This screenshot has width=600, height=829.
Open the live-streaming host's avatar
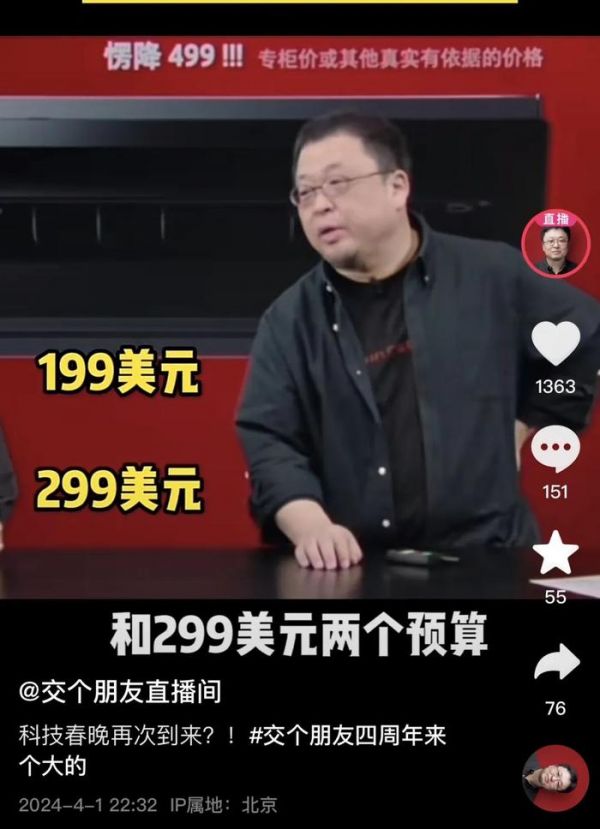tap(555, 245)
